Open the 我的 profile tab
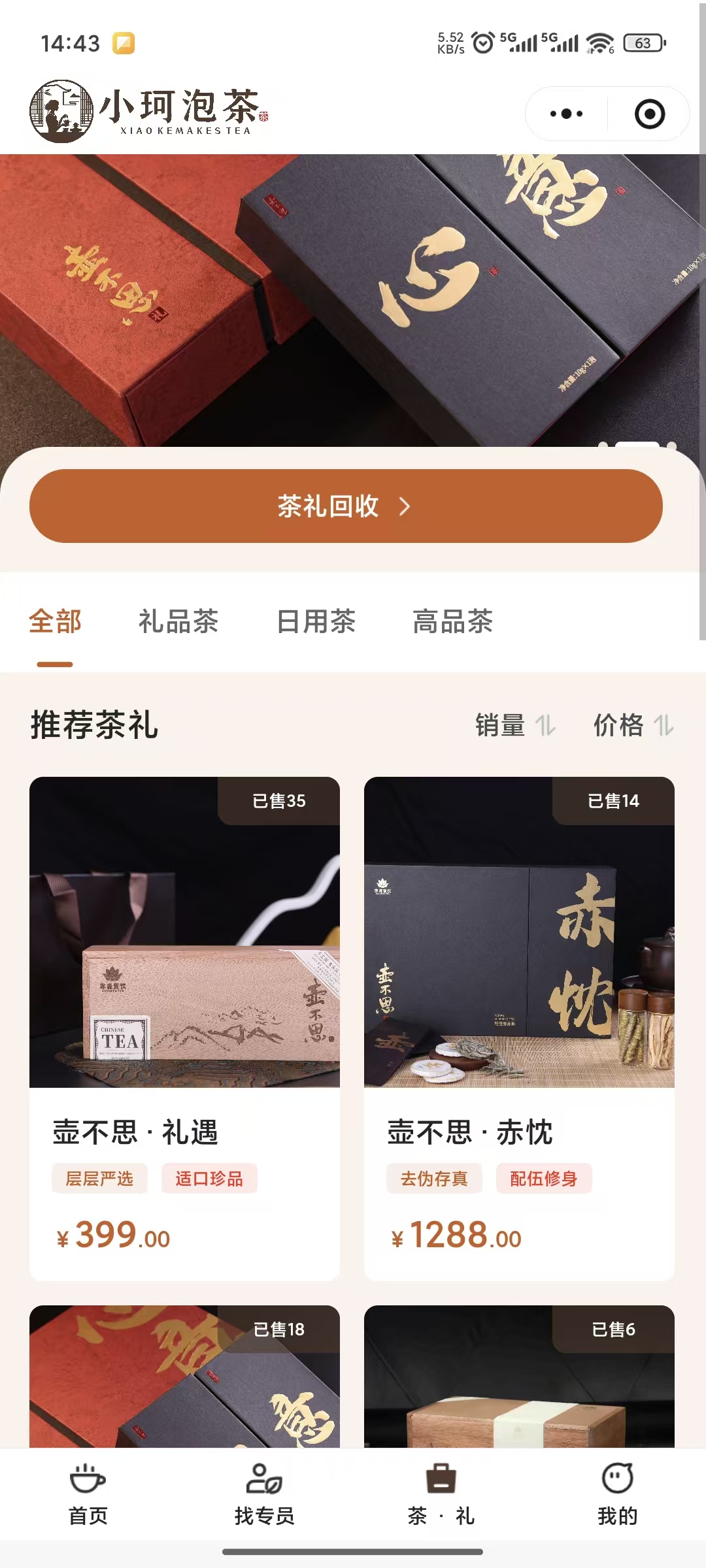706x1568 pixels. [617, 1494]
